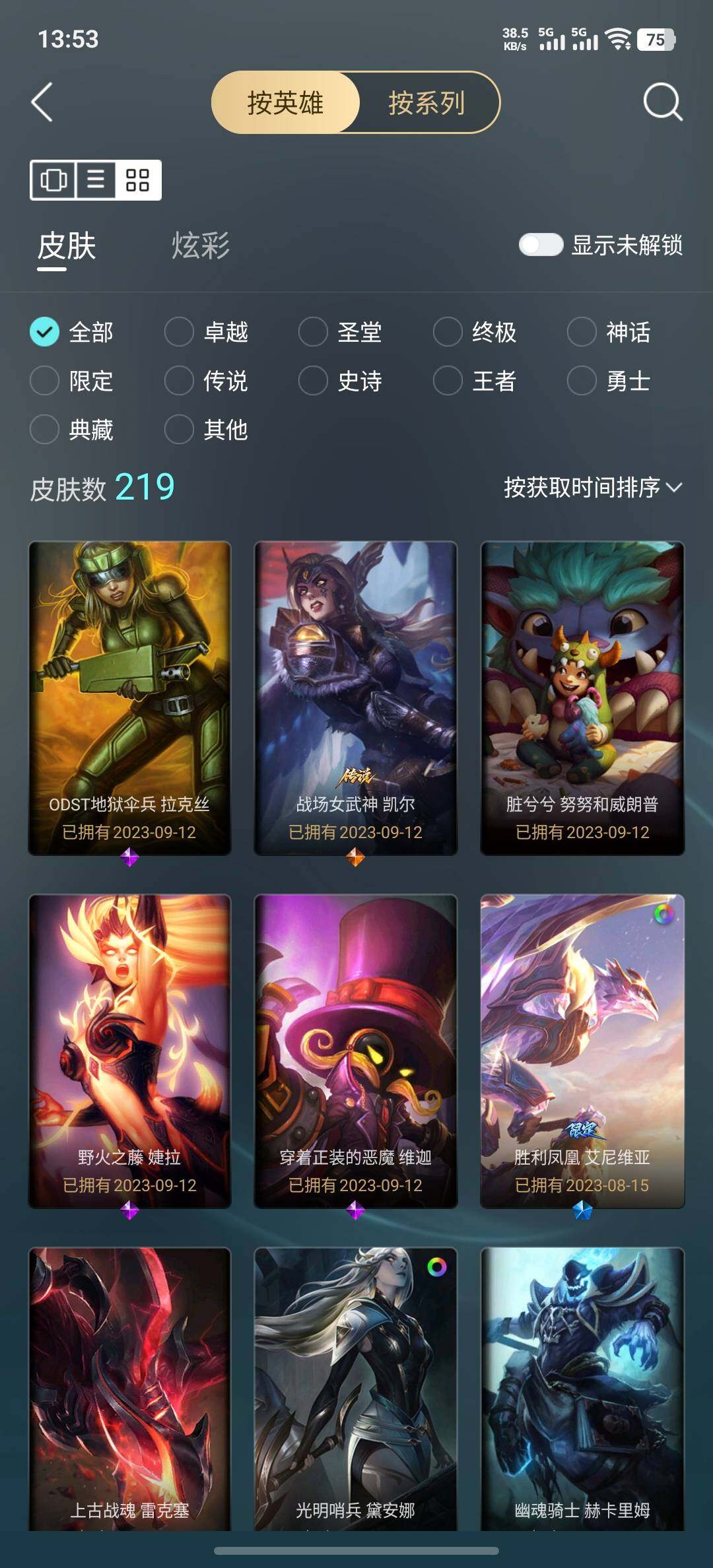Open the search icon
The width and height of the screenshot is (713, 1568).
point(662,102)
